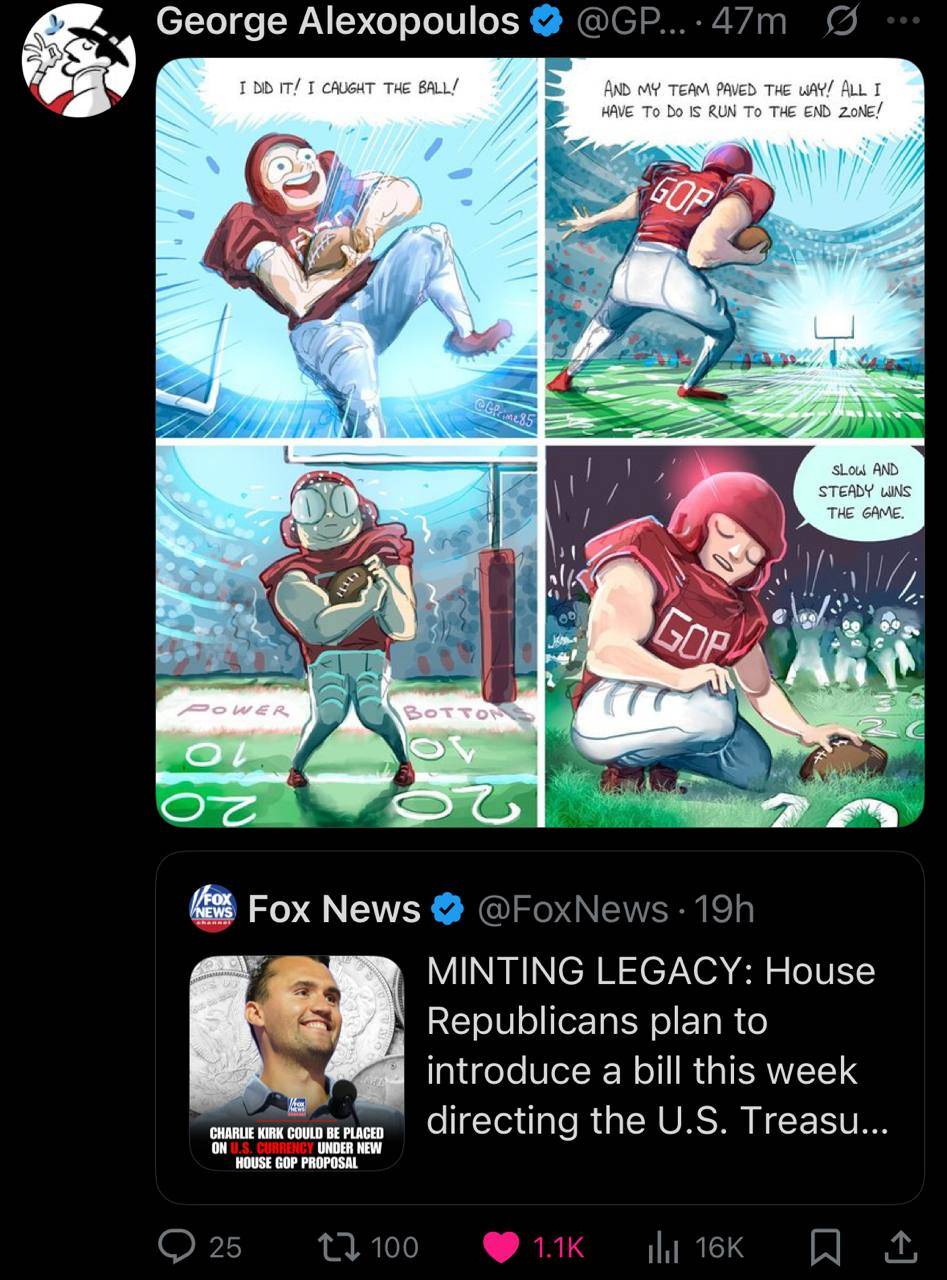Viewport: 947px width, 1280px height.
Task: Share this post
Action: point(900,1246)
